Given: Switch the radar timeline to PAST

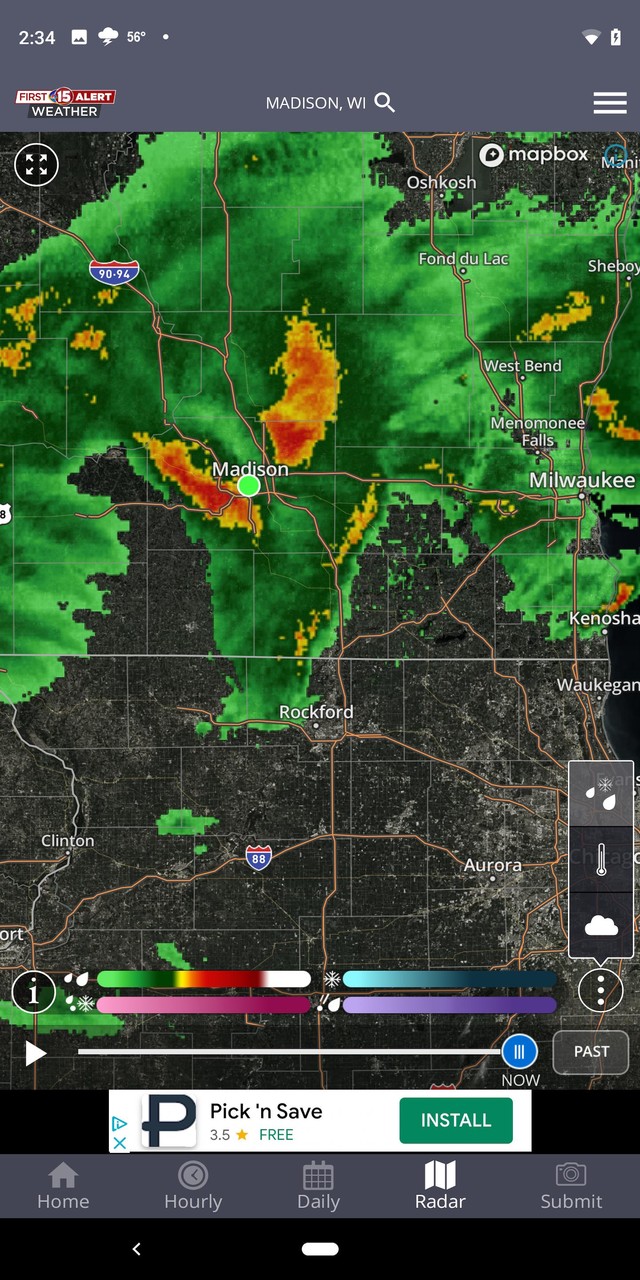Looking at the screenshot, I should (x=591, y=1052).
